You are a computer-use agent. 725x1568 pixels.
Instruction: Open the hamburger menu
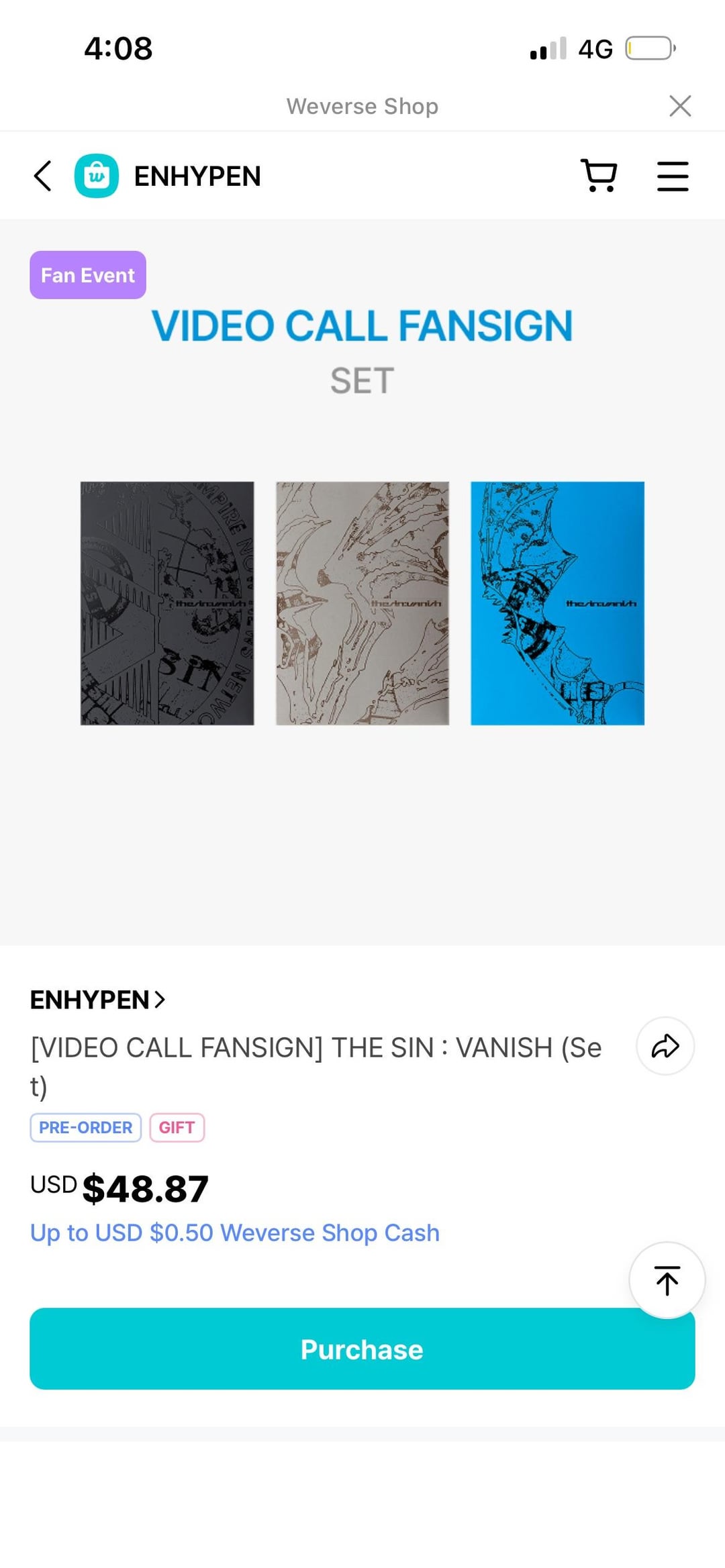[x=672, y=176]
